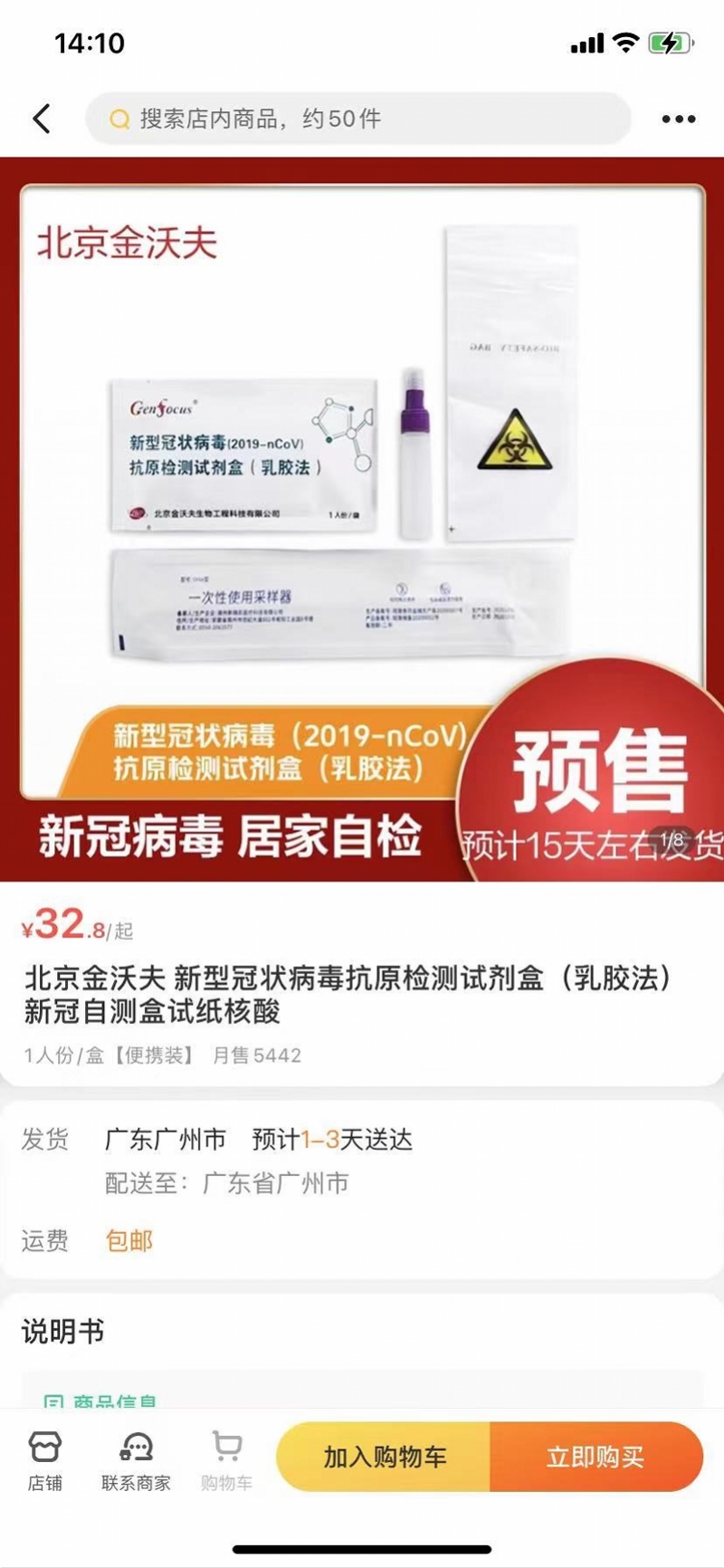The height and width of the screenshot is (1568, 724).
Task: Open the 购物车 shopping cart
Action: coord(226,1459)
